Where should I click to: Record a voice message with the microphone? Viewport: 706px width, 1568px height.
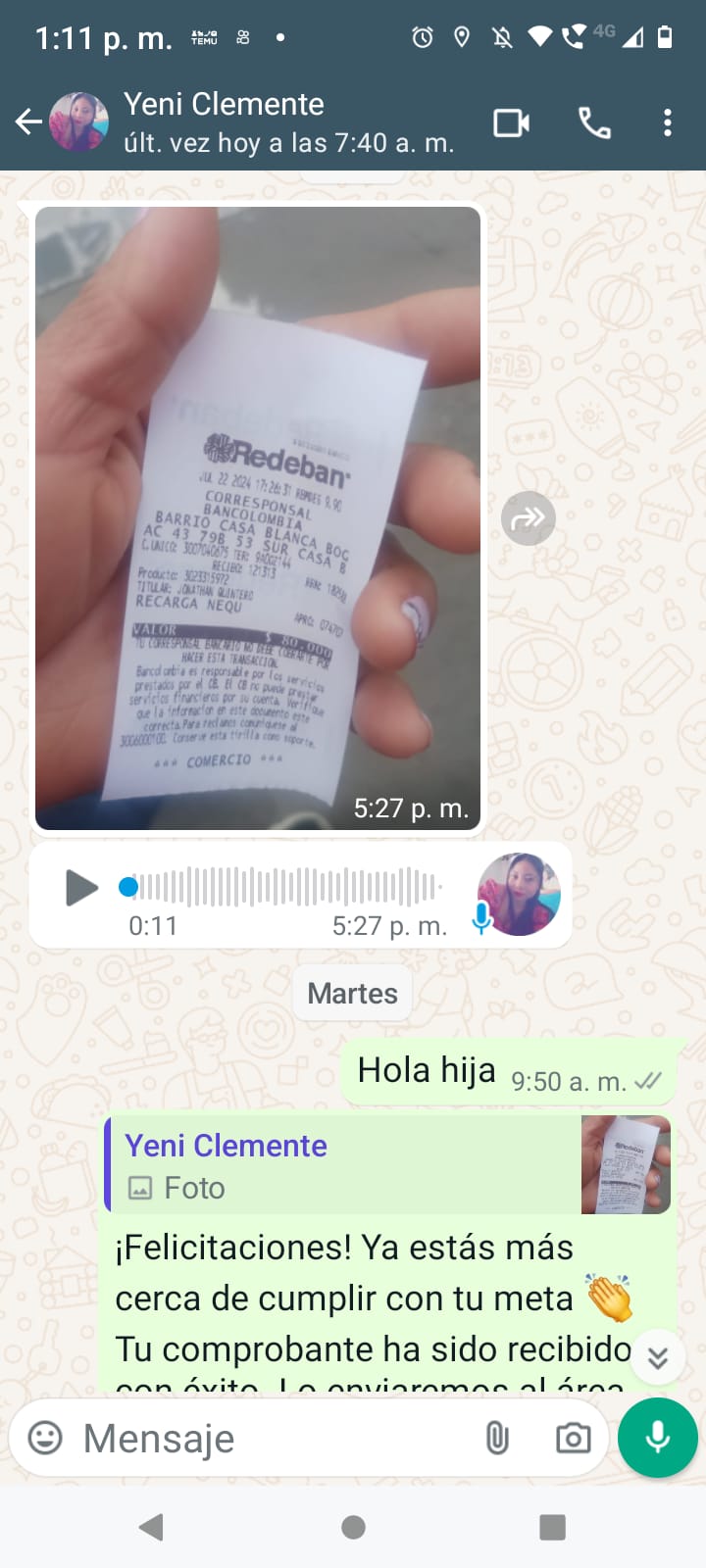pyautogui.click(x=658, y=1438)
